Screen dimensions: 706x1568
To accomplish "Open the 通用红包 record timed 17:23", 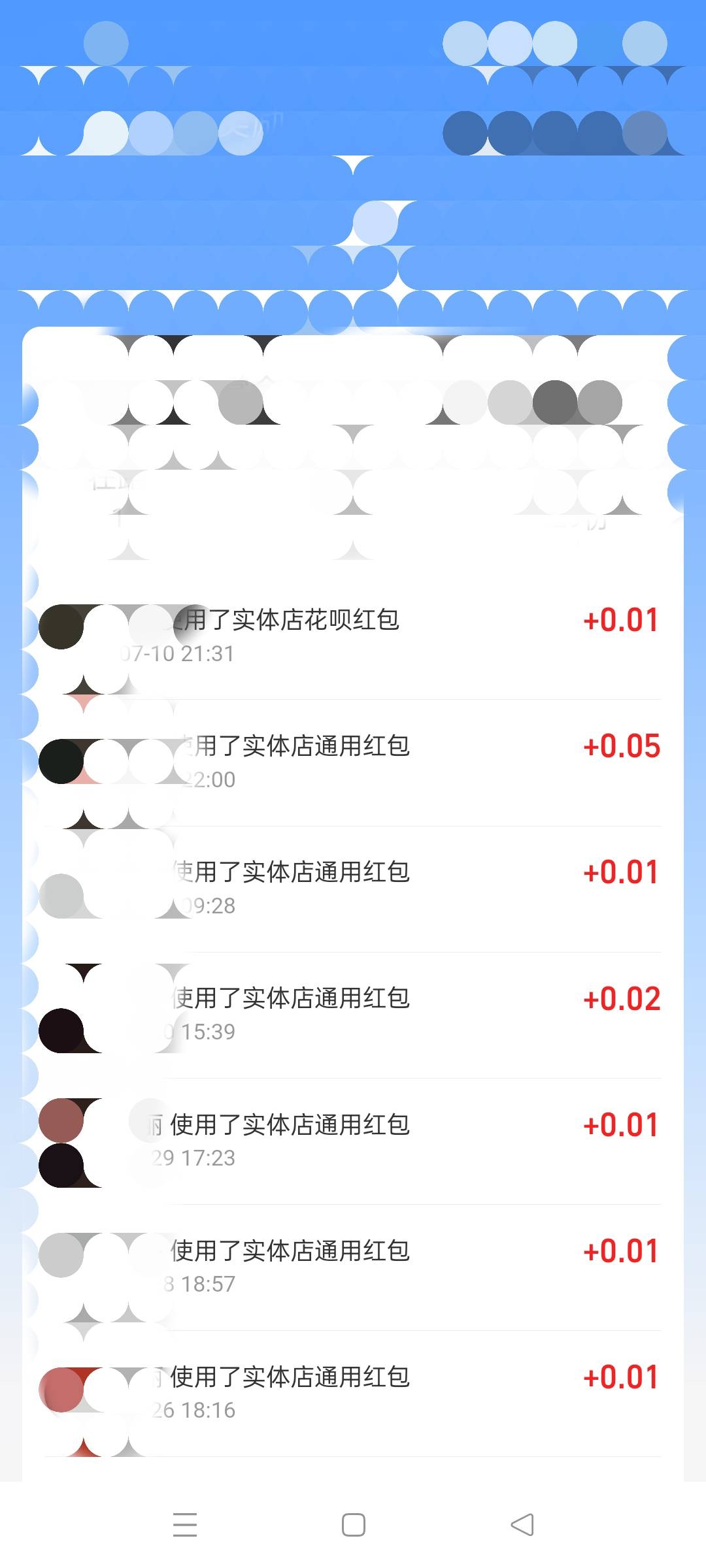I will 353,1139.
